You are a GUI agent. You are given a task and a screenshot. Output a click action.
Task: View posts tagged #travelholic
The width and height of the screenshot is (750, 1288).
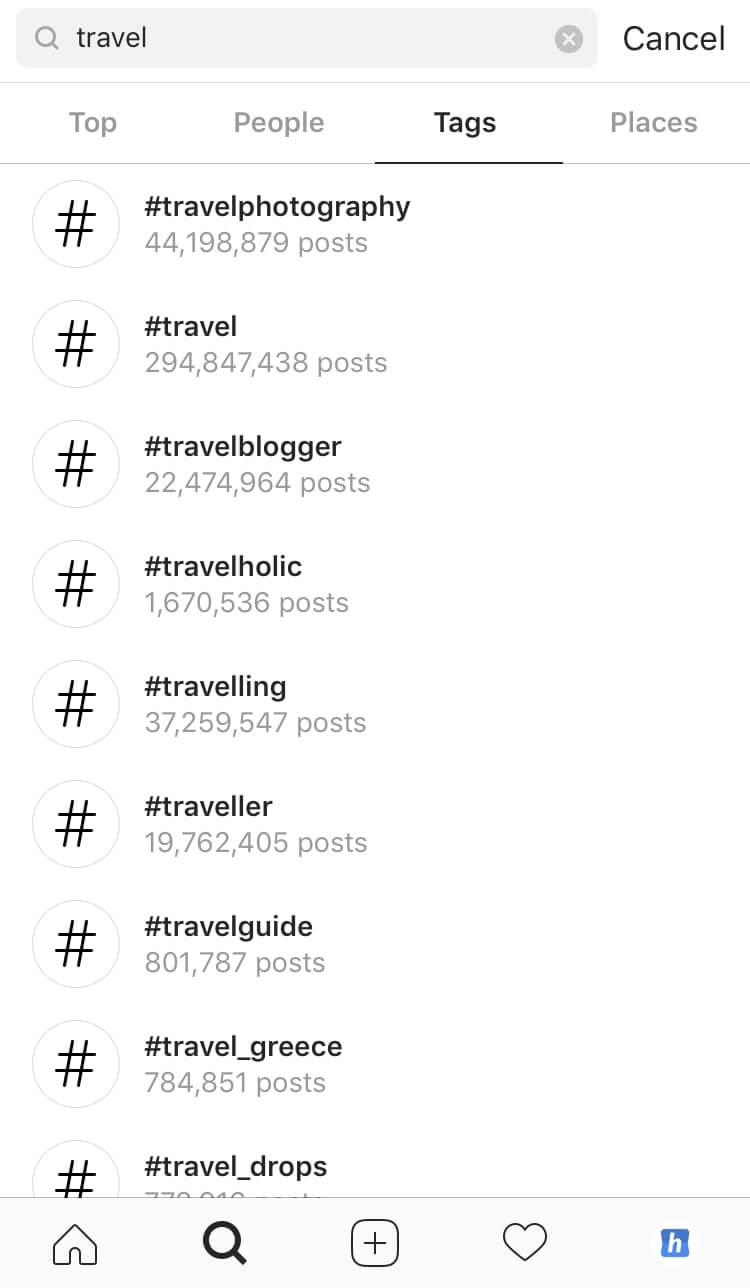click(x=246, y=584)
